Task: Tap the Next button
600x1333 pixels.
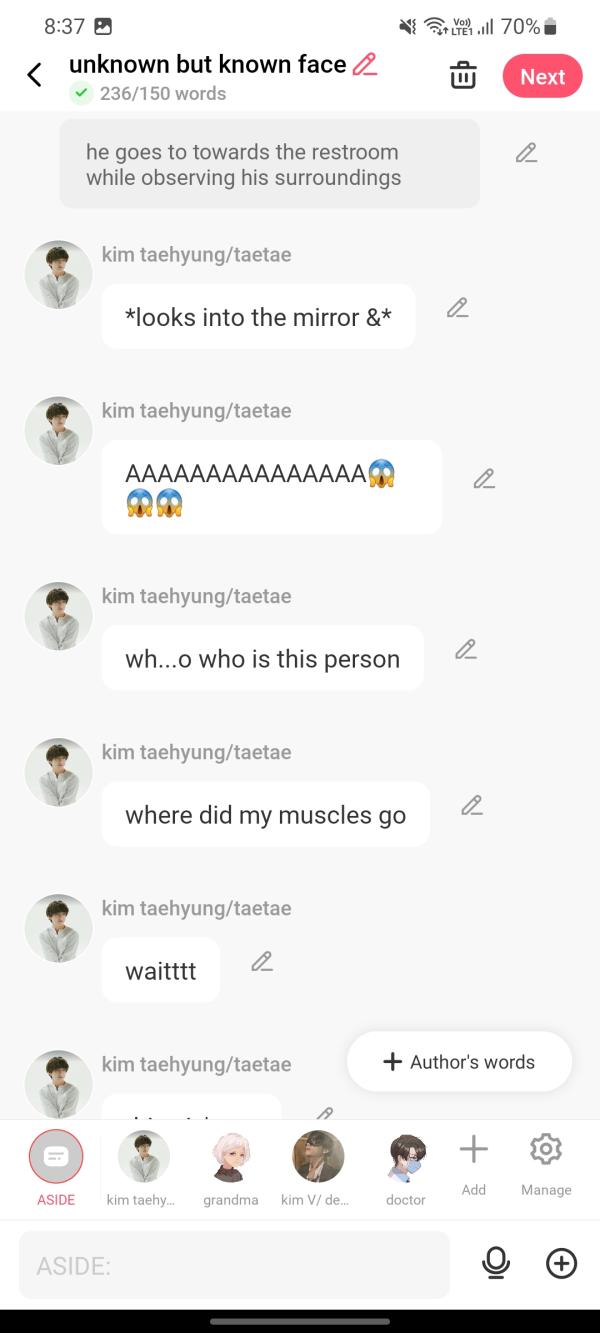Action: (542, 76)
